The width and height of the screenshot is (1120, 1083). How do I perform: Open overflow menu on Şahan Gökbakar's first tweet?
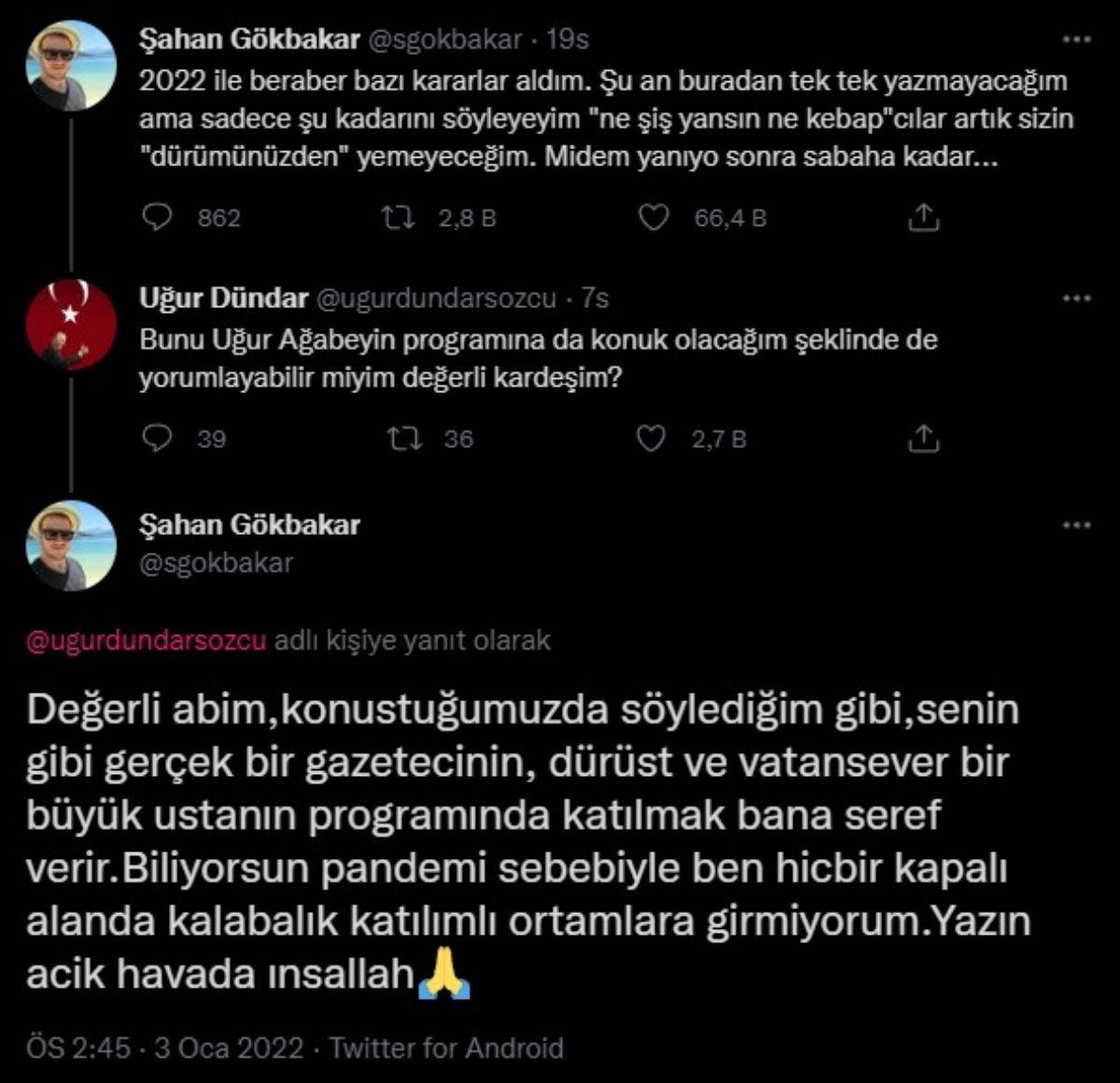pyautogui.click(x=1077, y=40)
